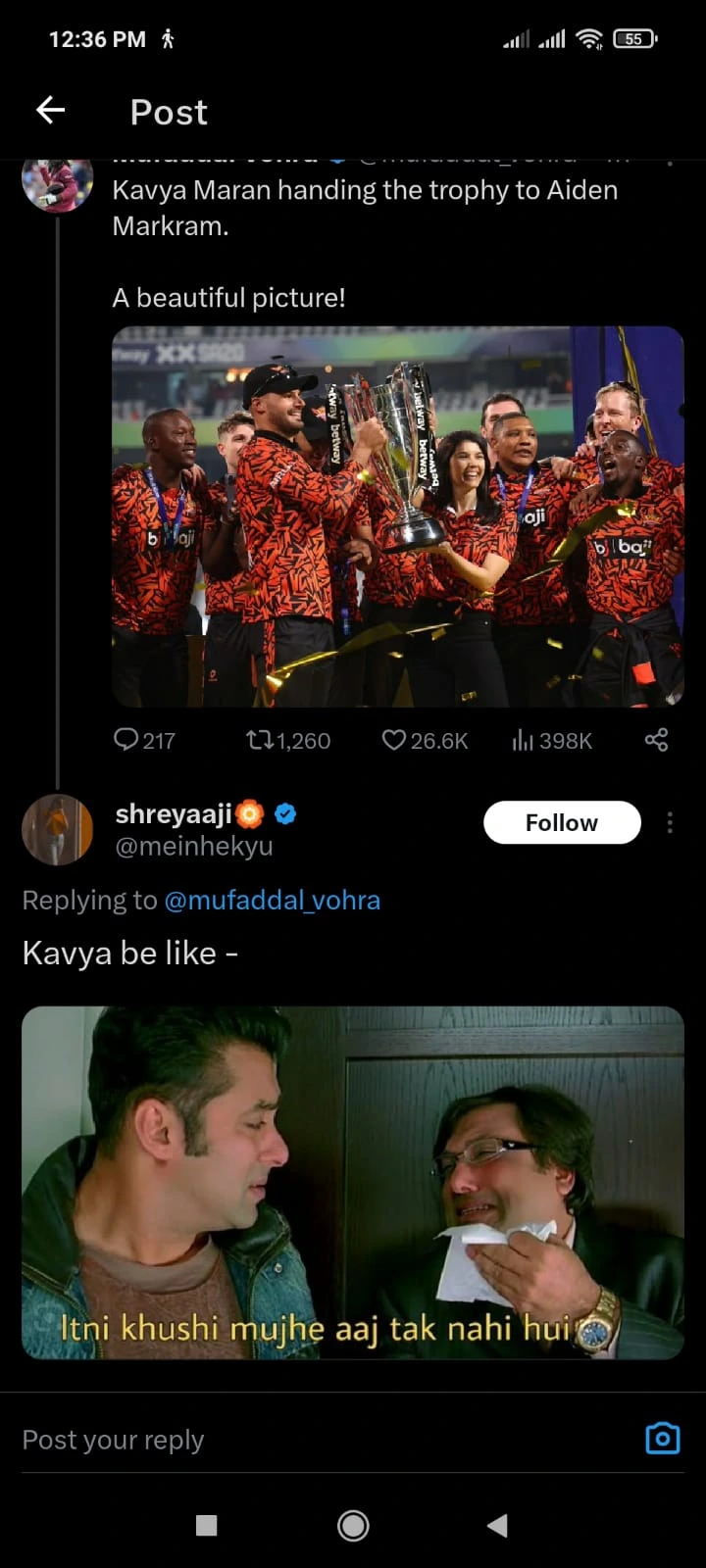Open the trophy photo in the post
Screen dimensions: 706x1568
(397, 516)
